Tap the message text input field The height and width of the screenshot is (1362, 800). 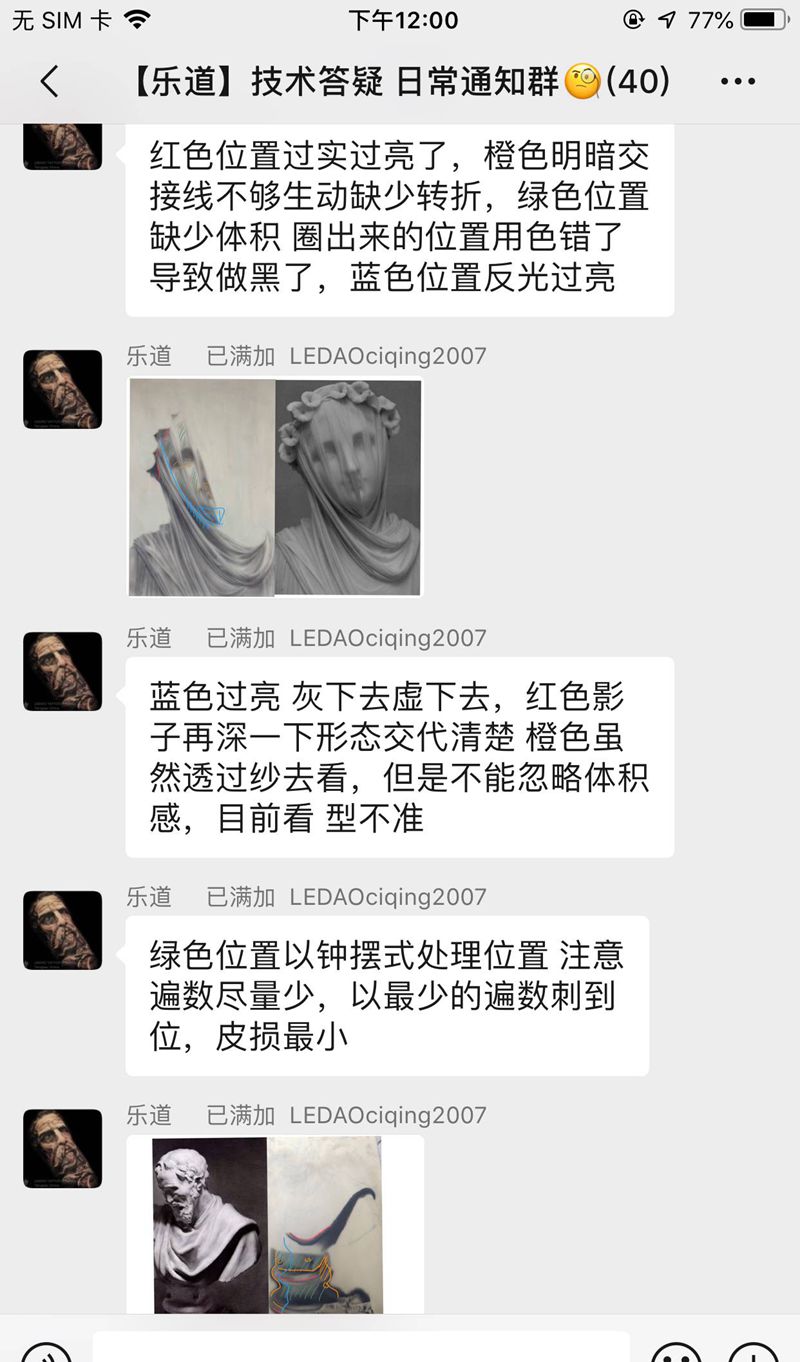[x=360, y=1348]
